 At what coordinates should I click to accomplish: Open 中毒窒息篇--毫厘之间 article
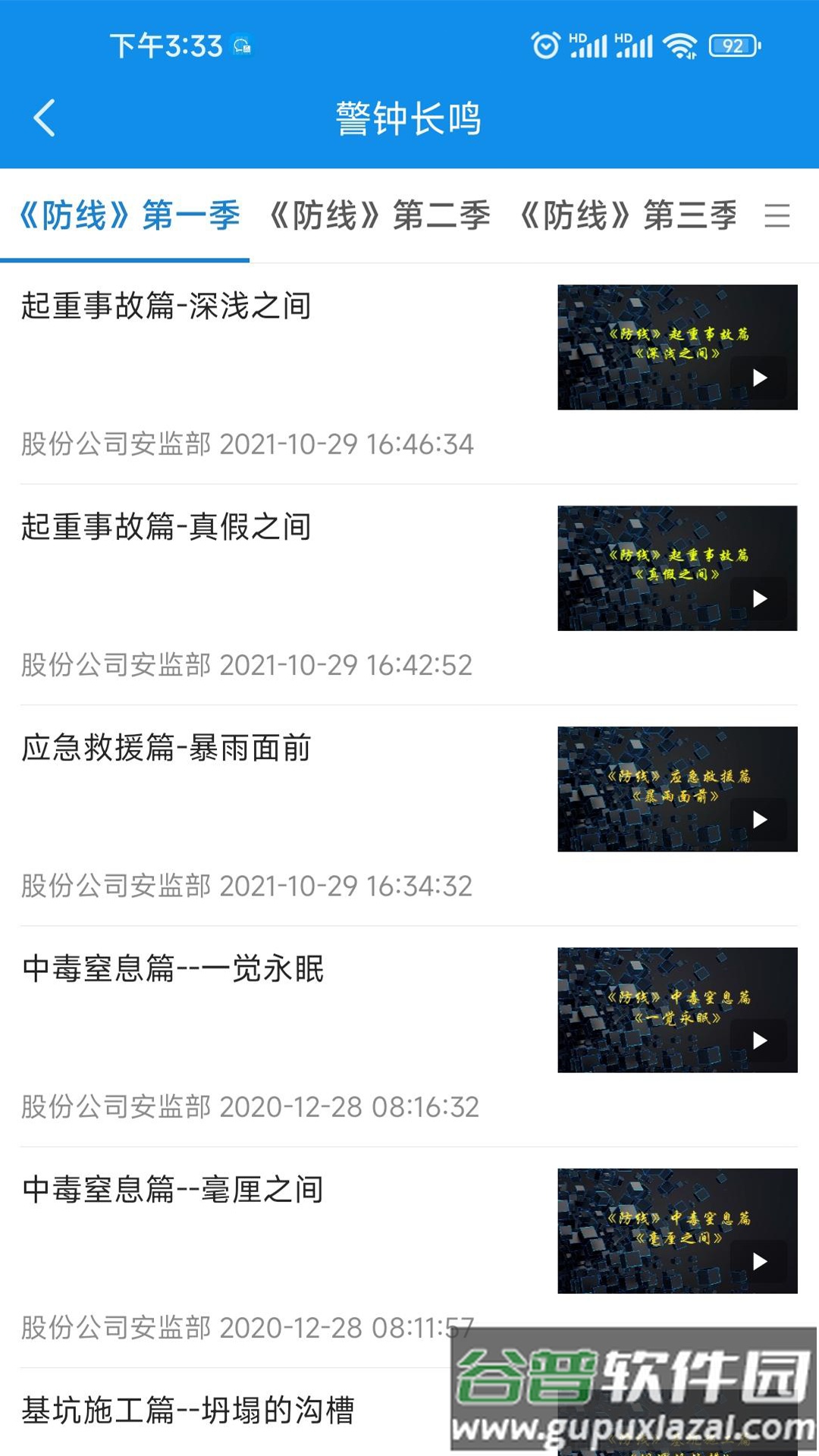173,1189
